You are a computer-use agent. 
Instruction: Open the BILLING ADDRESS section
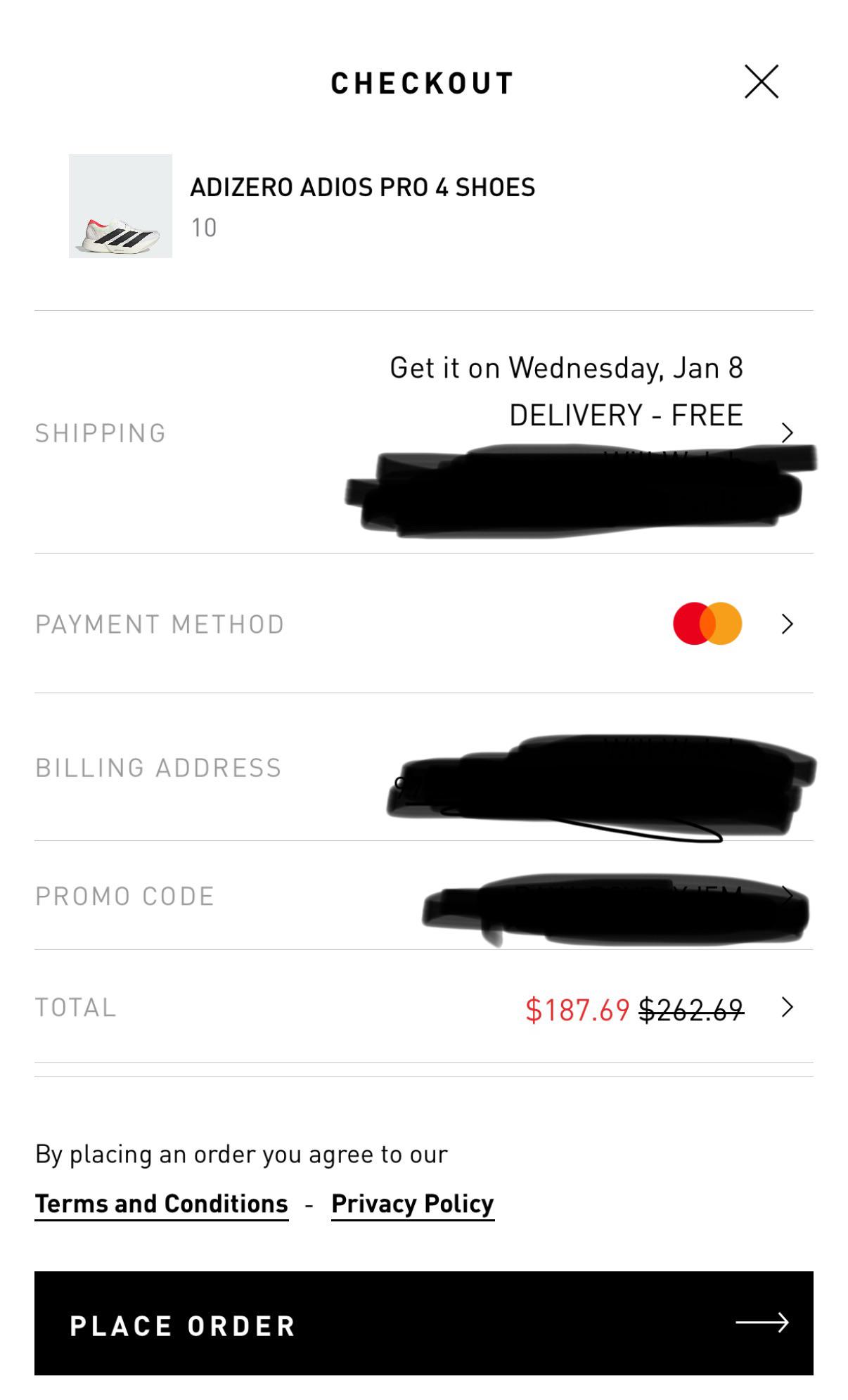pyautogui.click(x=158, y=768)
